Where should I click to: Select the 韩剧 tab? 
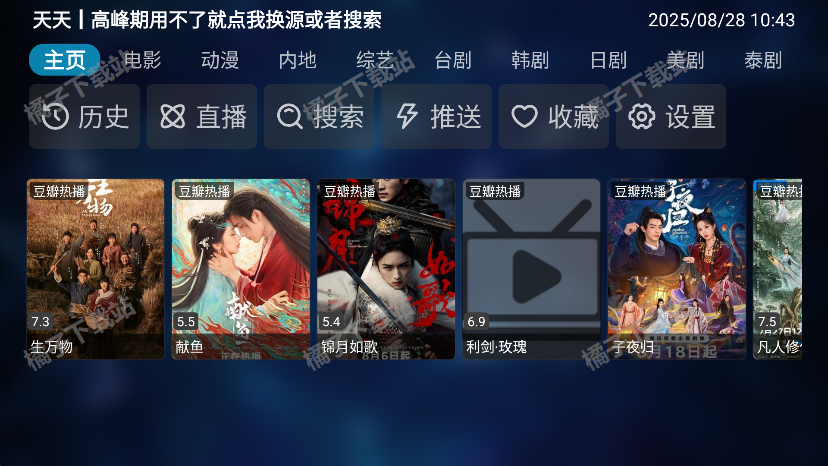530,60
